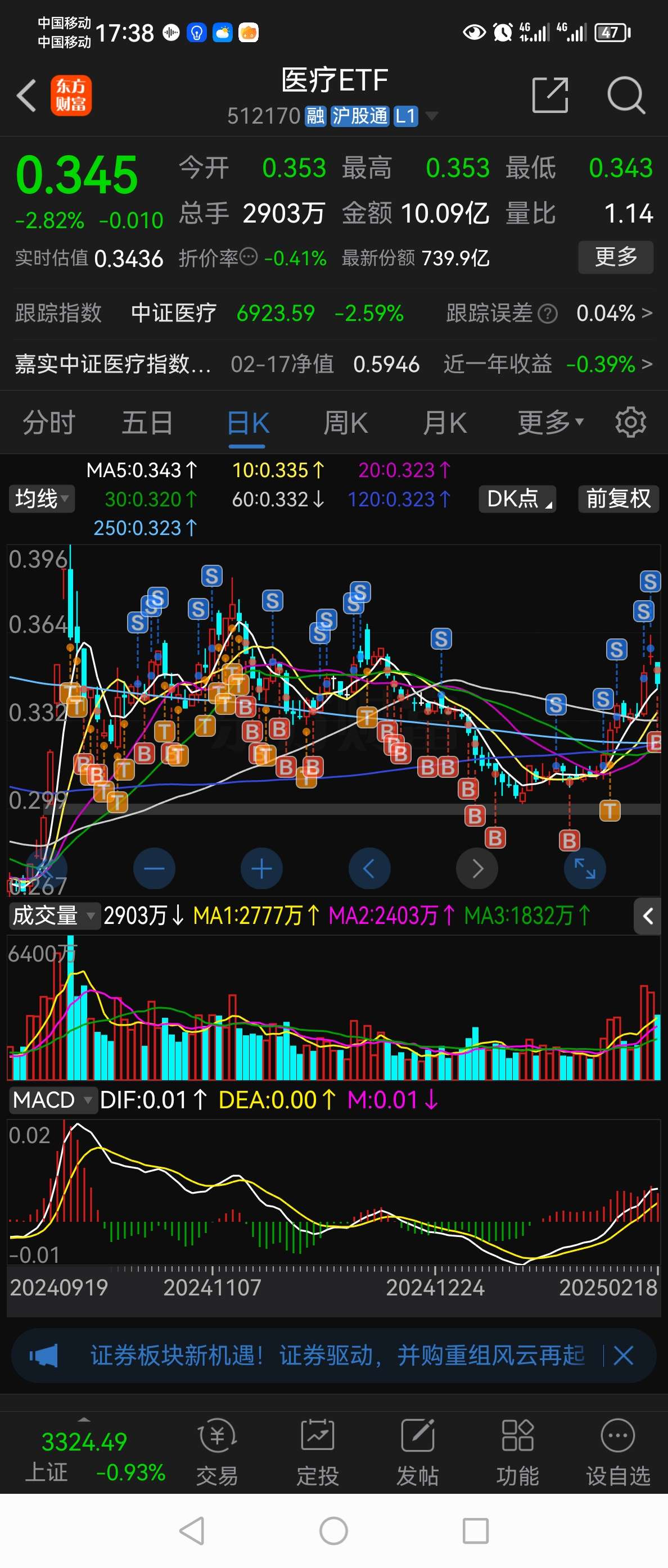The height and width of the screenshot is (1568, 668).
Task: Expand chart to fullscreen mode
Action: click(584, 869)
